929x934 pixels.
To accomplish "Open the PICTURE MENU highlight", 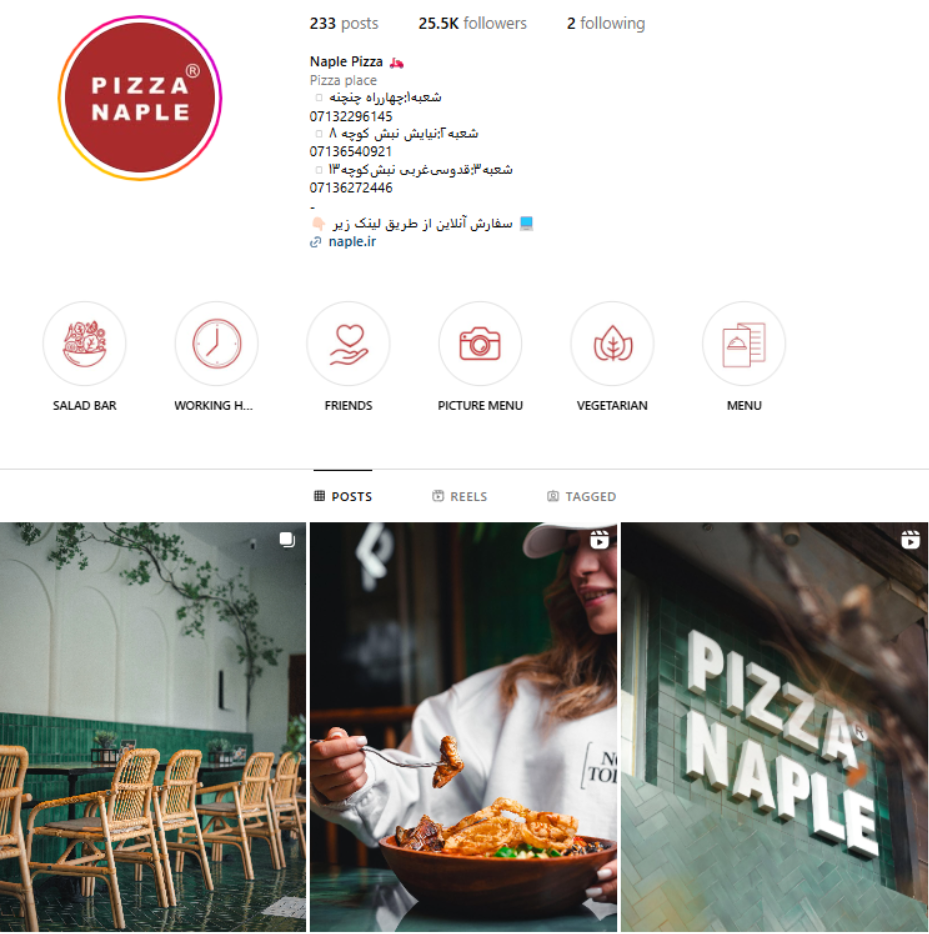I will click(480, 344).
